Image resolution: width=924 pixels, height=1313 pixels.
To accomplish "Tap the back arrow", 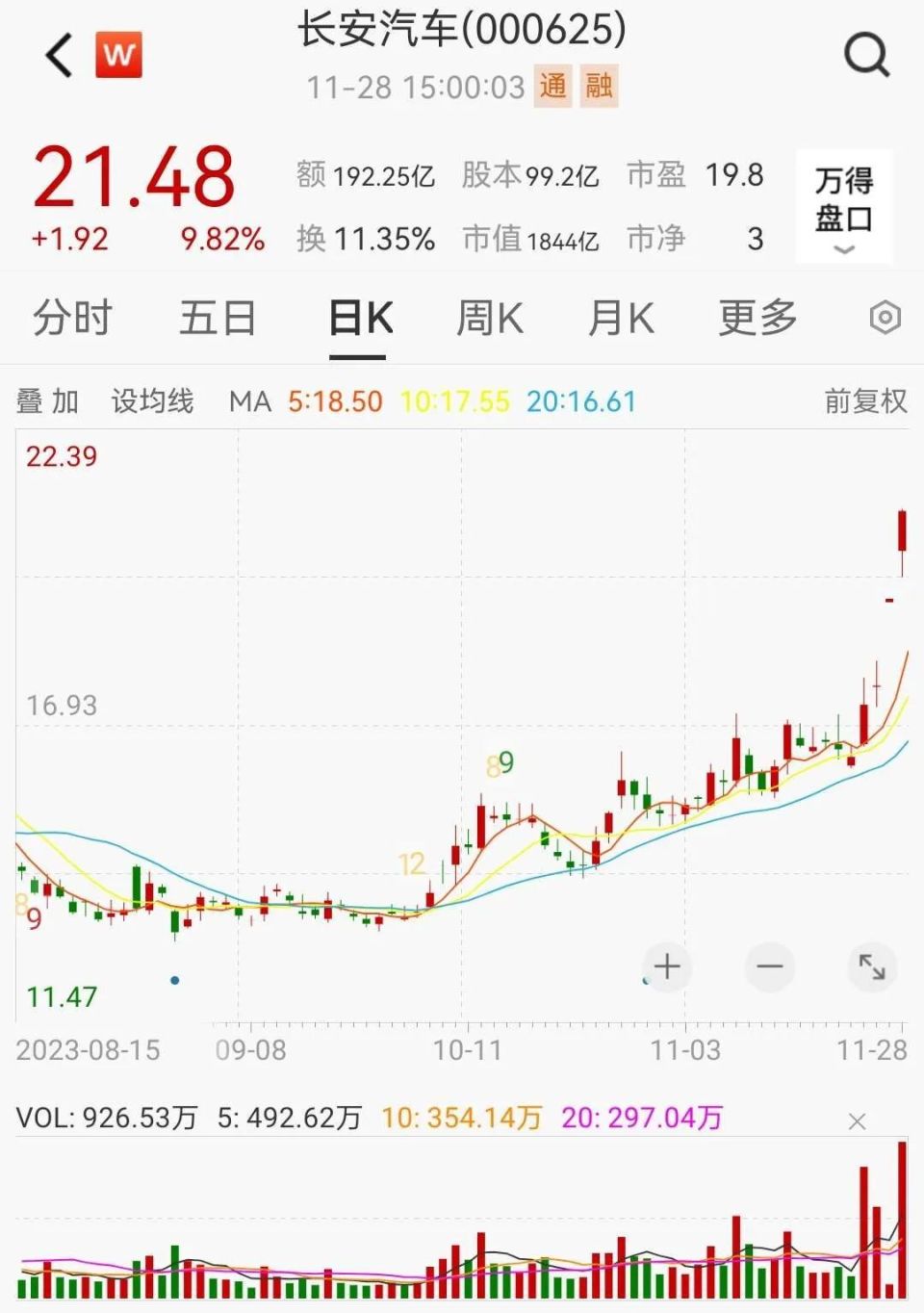I will [57, 55].
